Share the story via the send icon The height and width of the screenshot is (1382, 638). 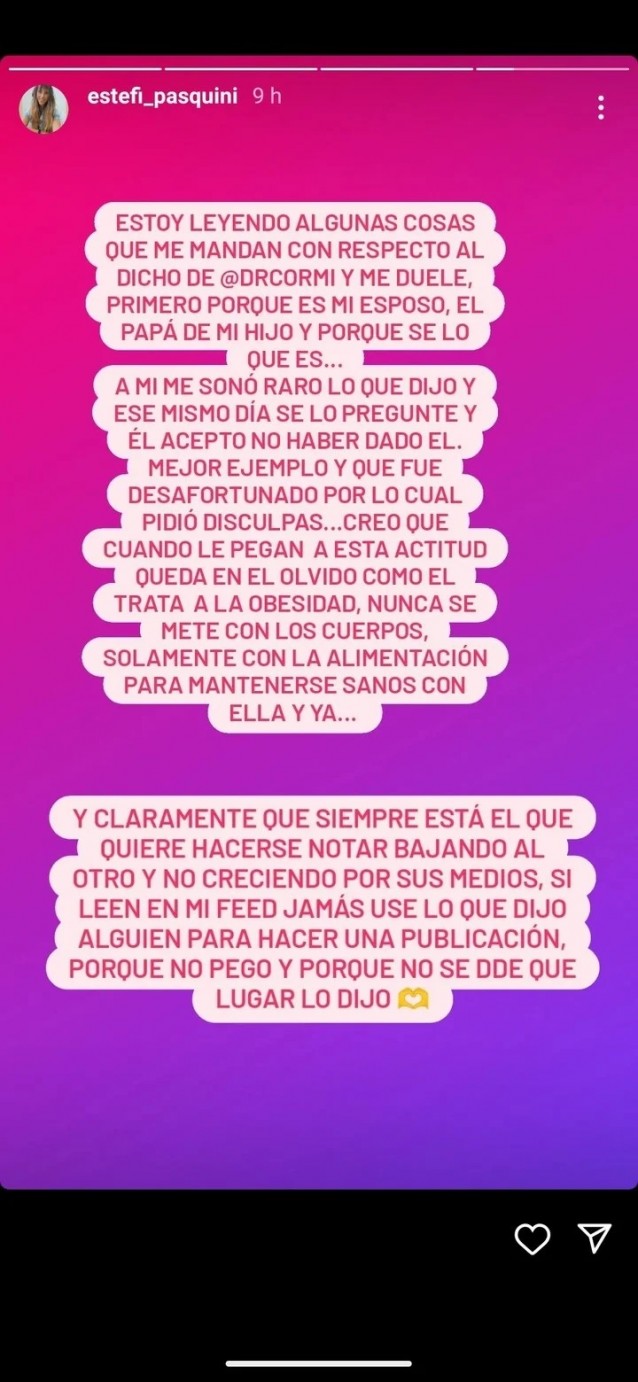click(594, 1238)
